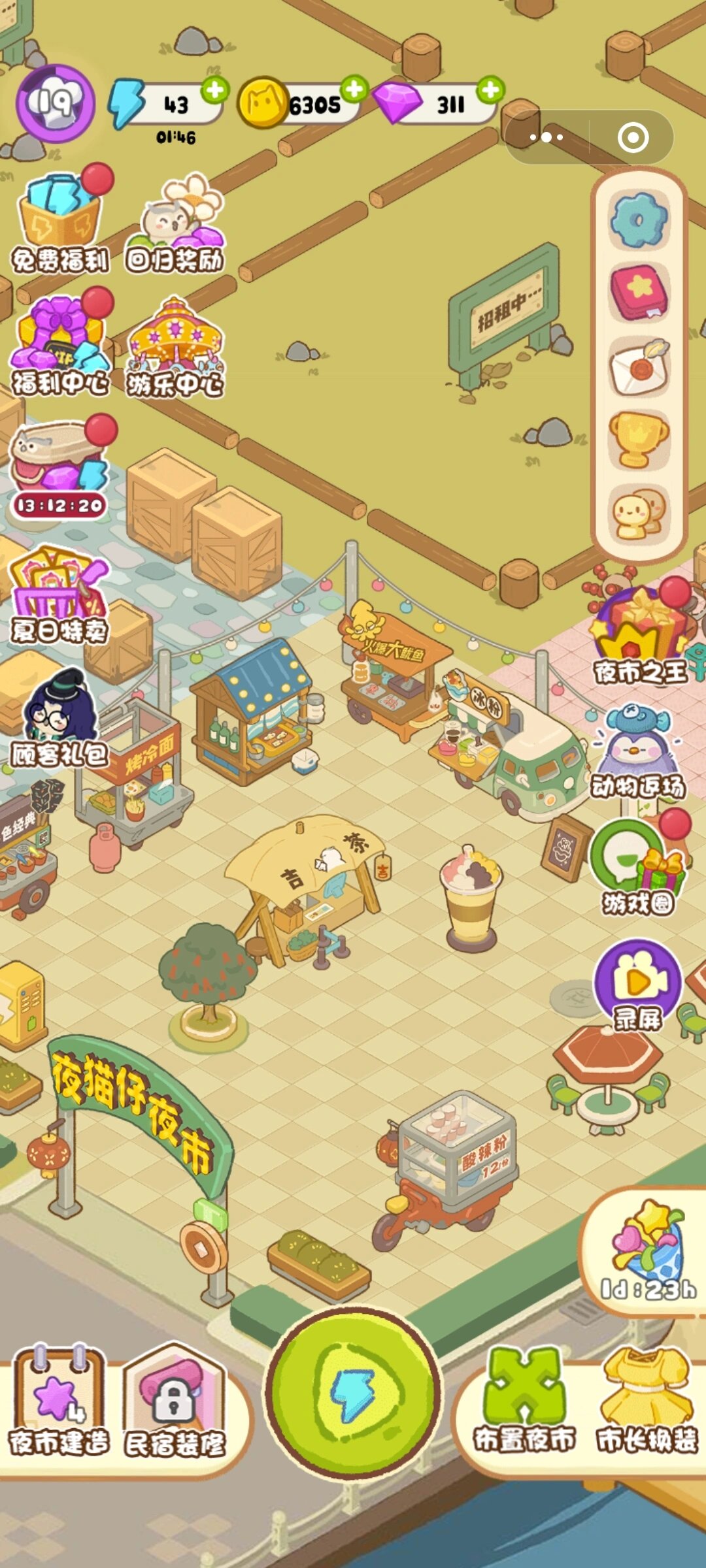The width and height of the screenshot is (706, 1568).
Task: Open 福利中心 welfare center
Action: (60, 345)
